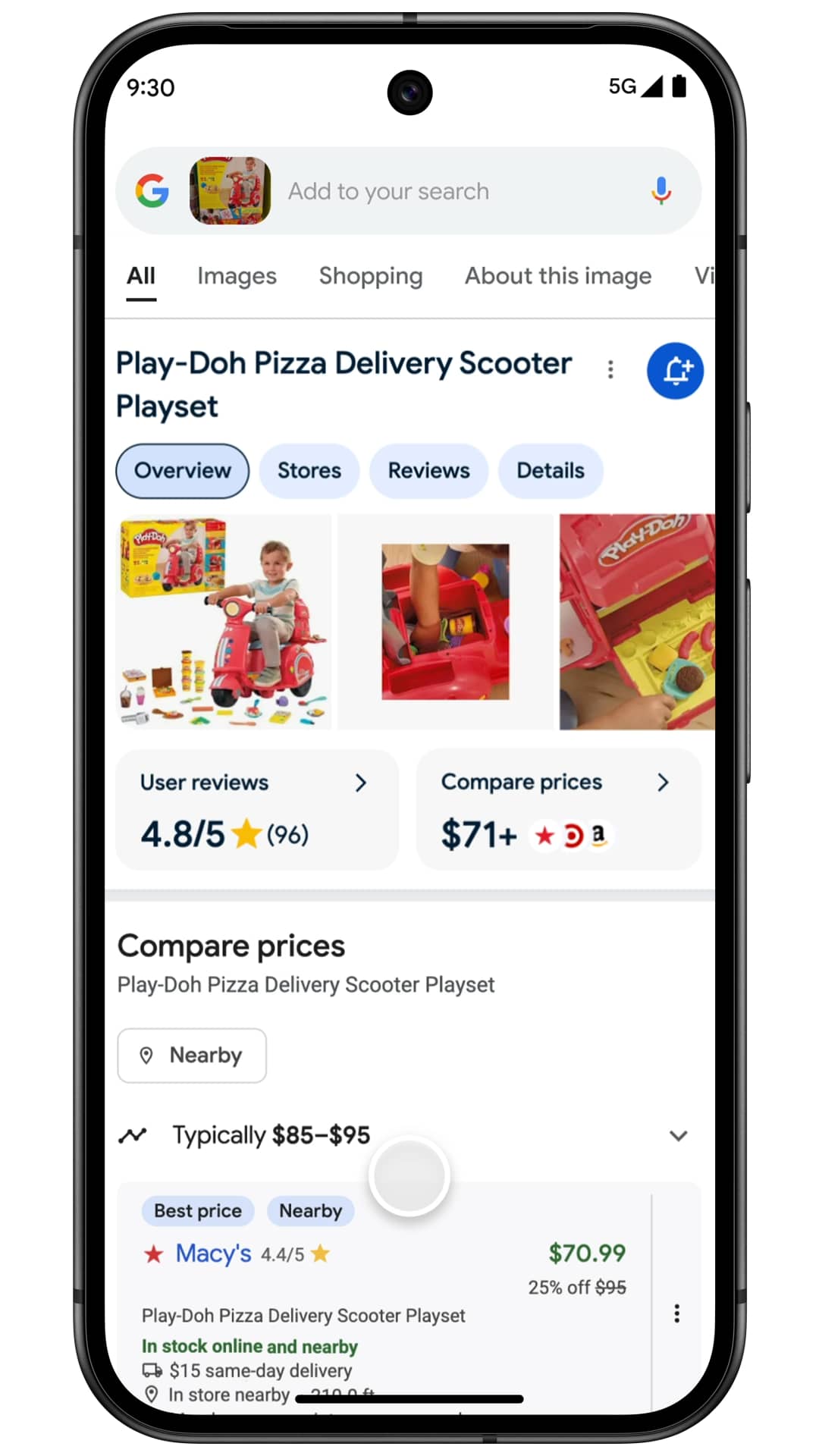The width and height of the screenshot is (819, 1456).
Task: Open the Macy's offer overflow menu
Action: 676,1313
